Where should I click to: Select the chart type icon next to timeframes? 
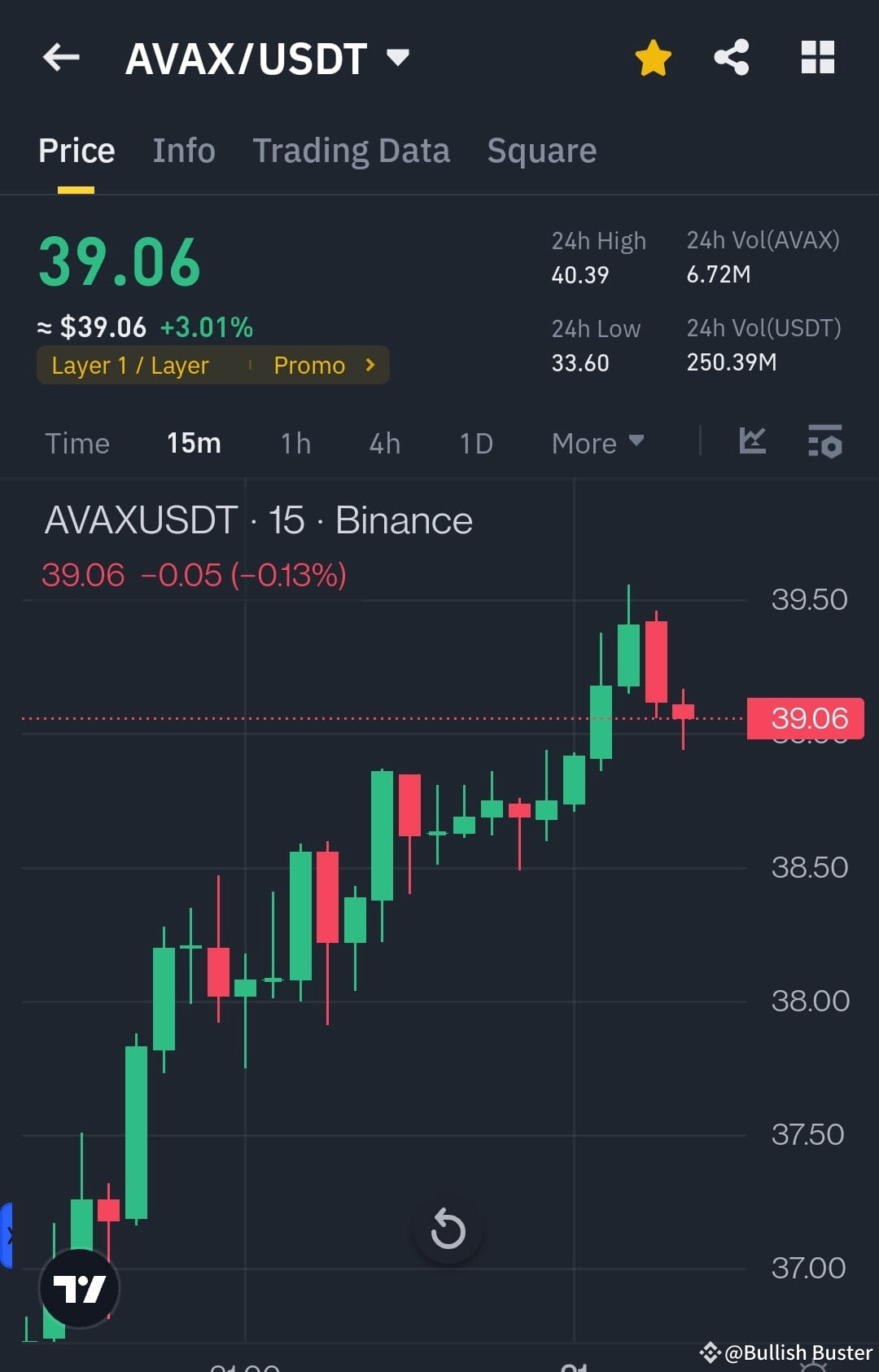point(751,442)
